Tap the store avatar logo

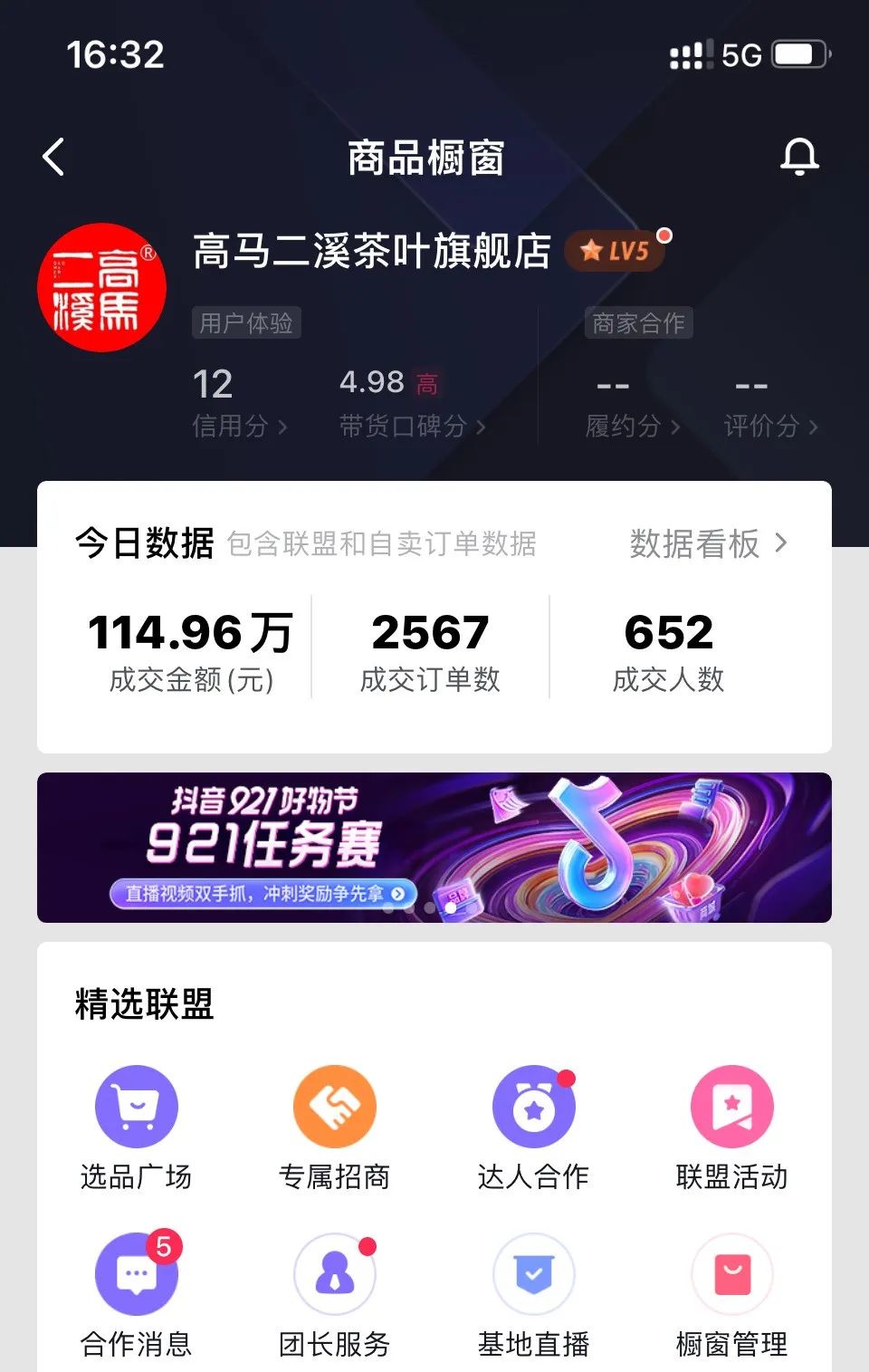[x=101, y=288]
